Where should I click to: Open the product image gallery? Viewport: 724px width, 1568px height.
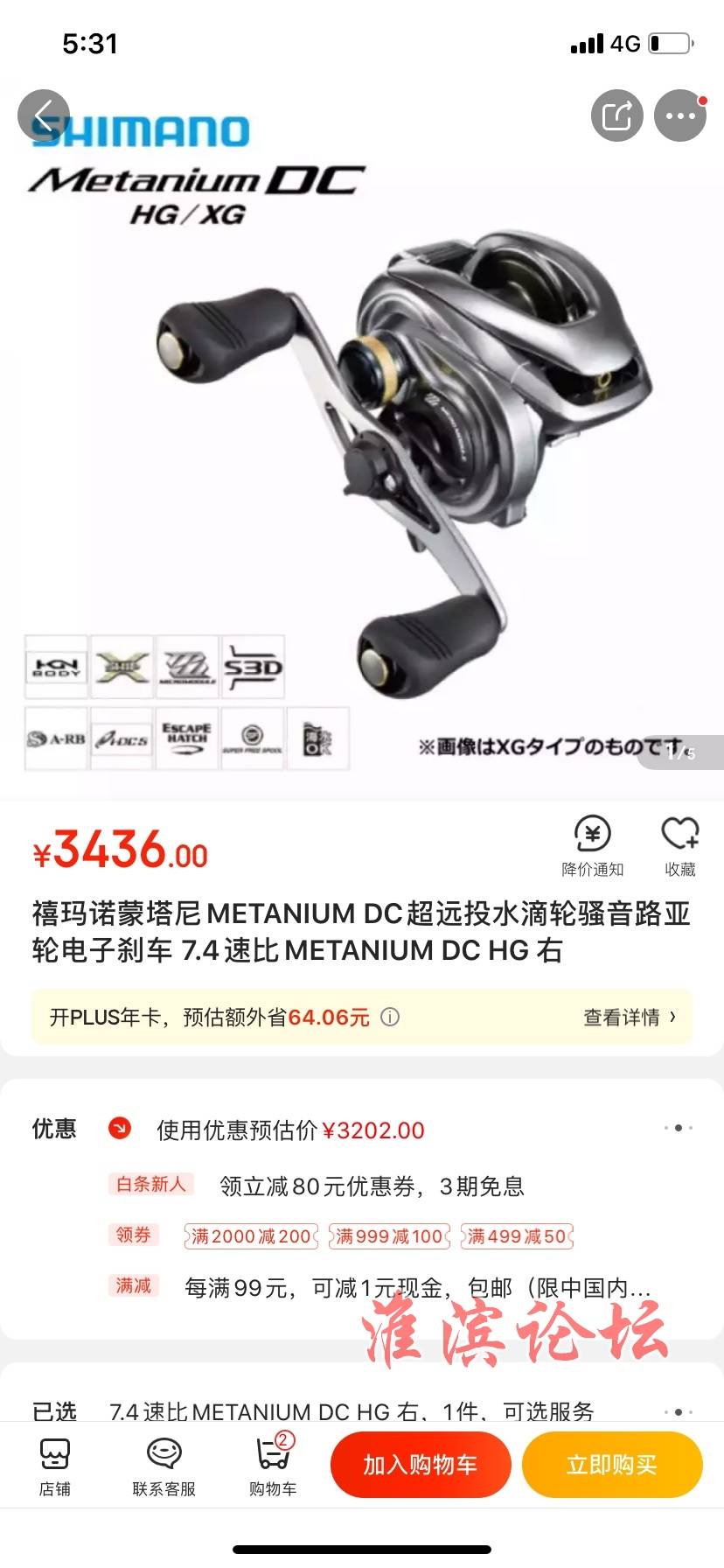coord(362,437)
